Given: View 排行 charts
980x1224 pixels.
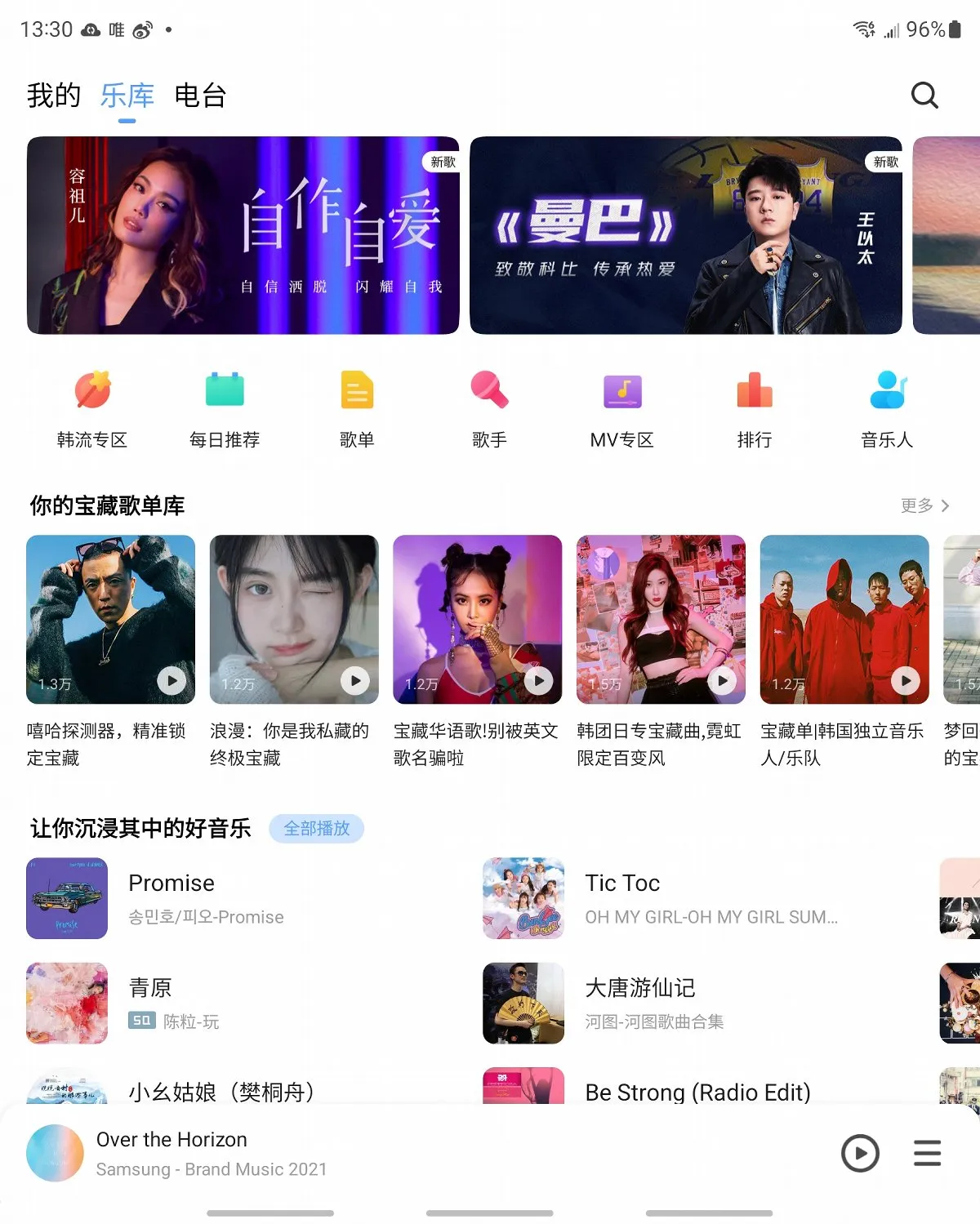Looking at the screenshot, I should (755, 408).
